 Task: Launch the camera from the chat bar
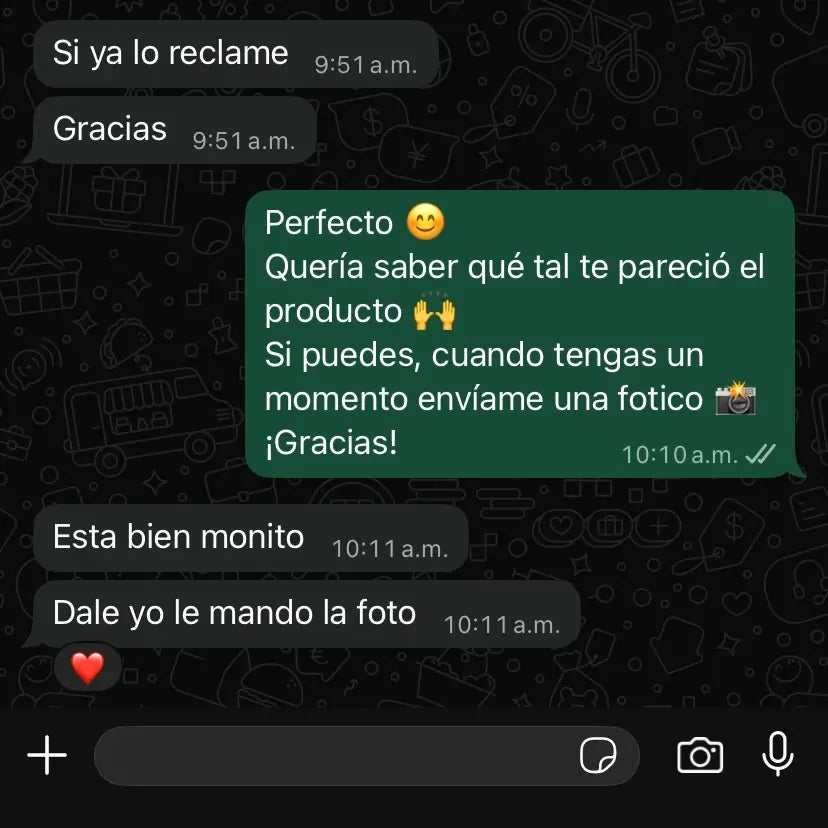(700, 755)
